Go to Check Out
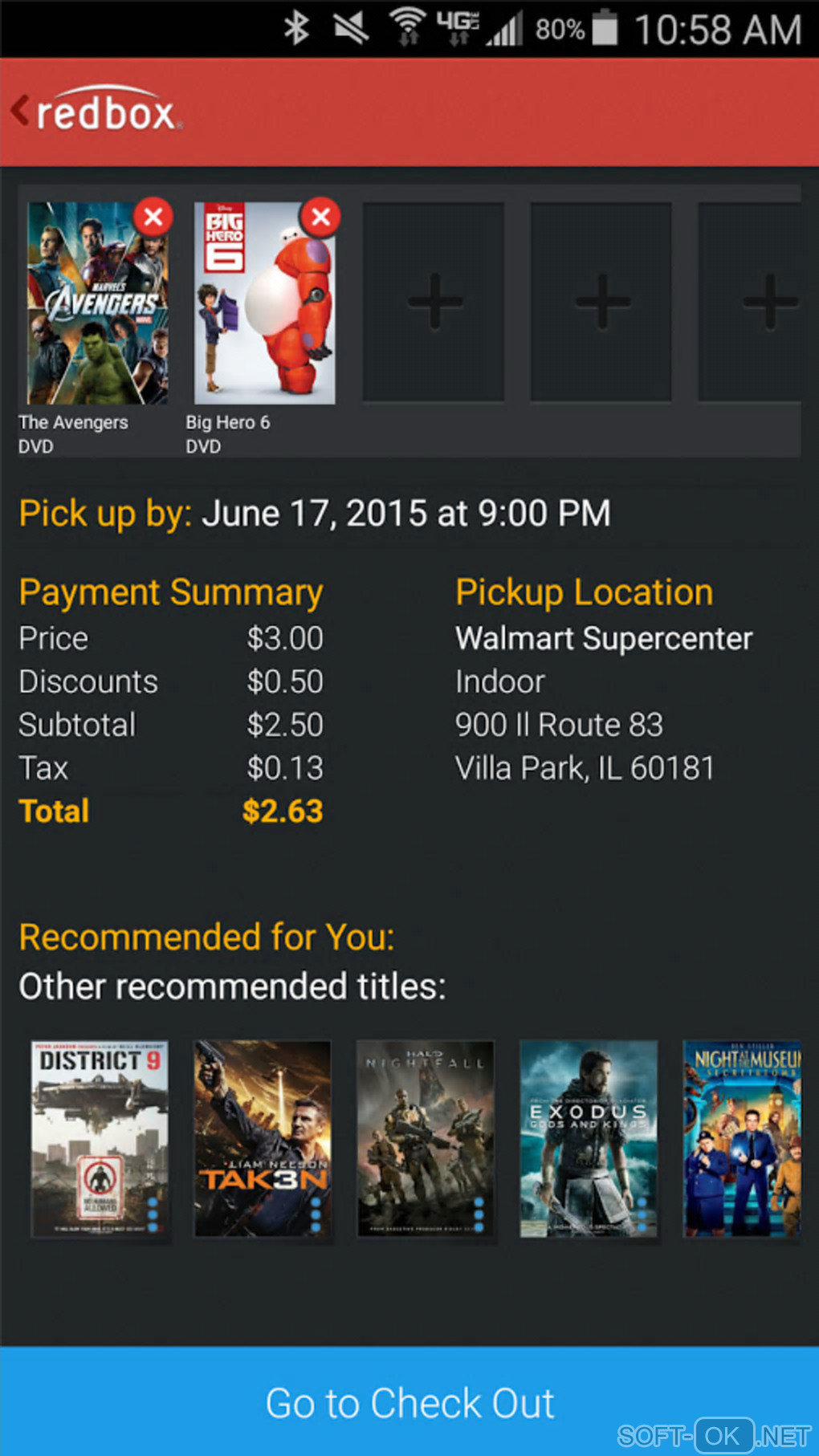Image resolution: width=819 pixels, height=1456 pixels. [409, 1402]
